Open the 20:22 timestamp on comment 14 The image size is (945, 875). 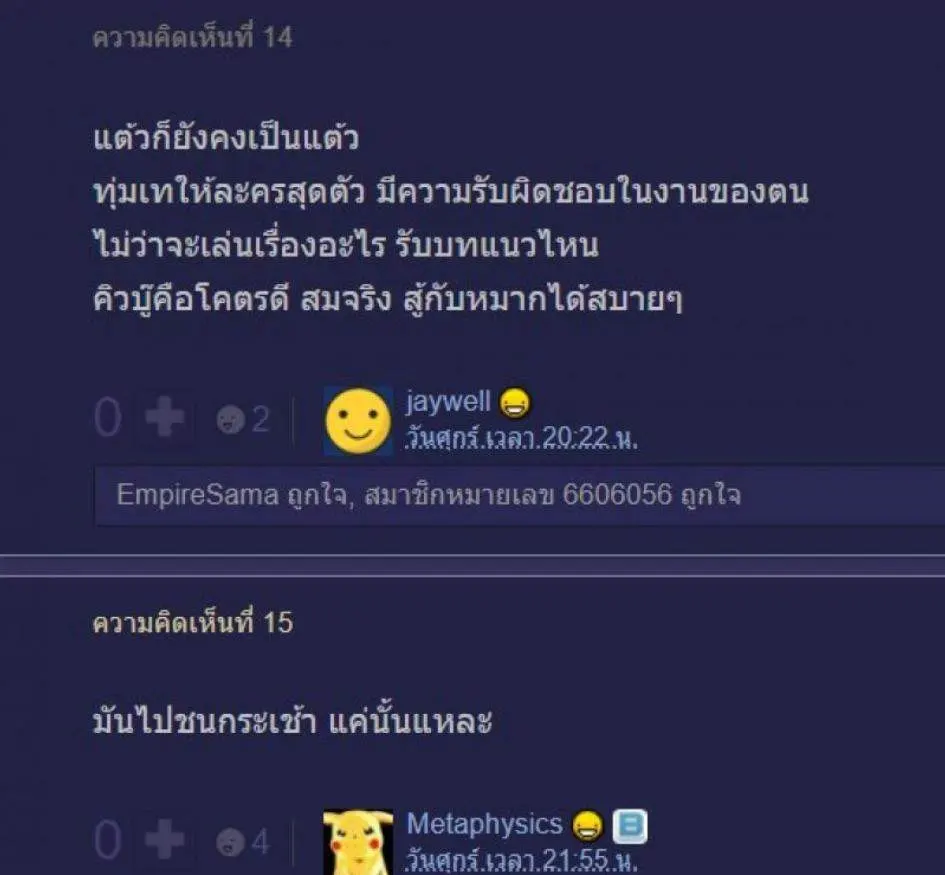tap(521, 437)
